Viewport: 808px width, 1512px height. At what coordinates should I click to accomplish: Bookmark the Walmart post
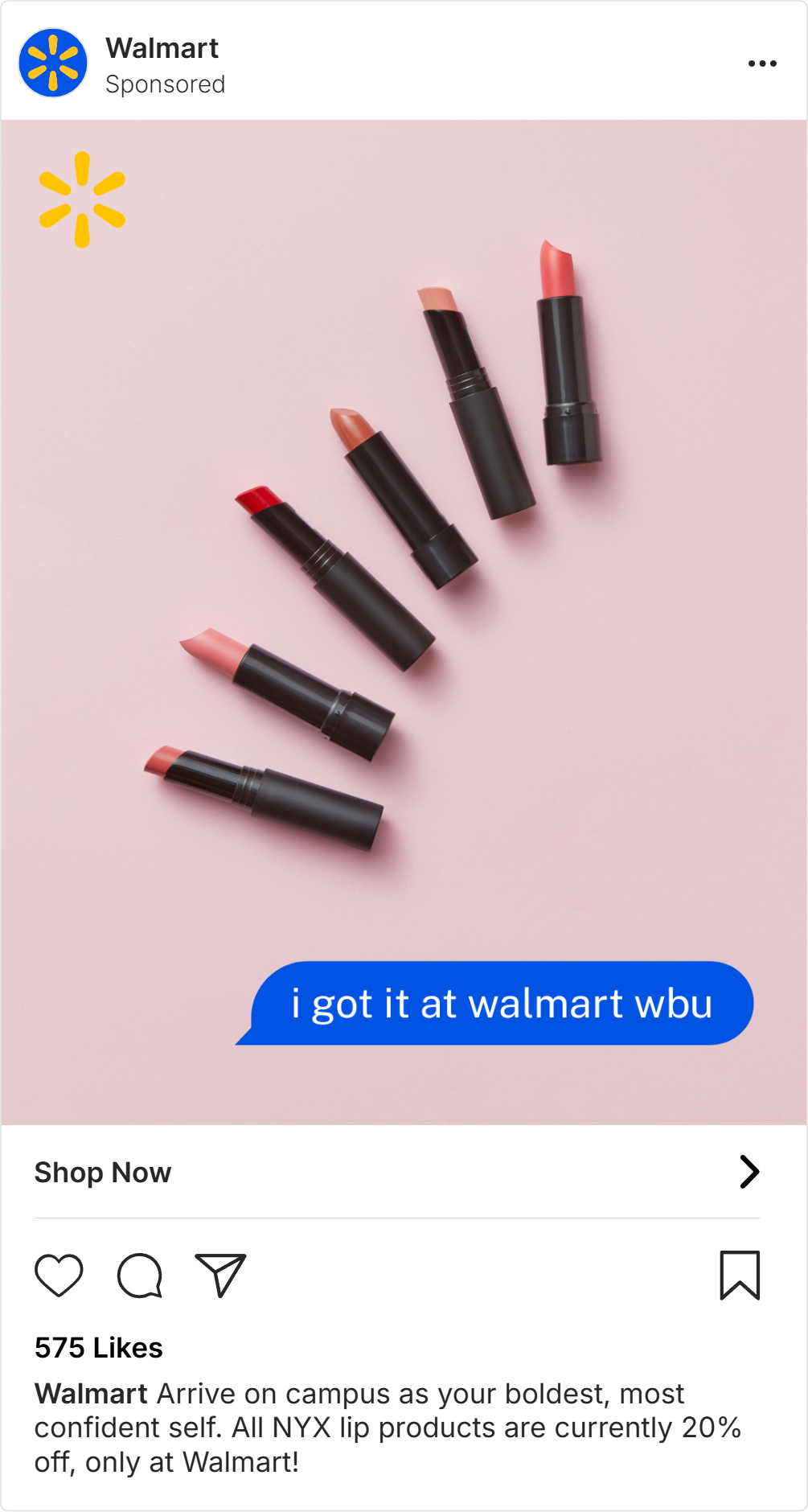point(740,1276)
